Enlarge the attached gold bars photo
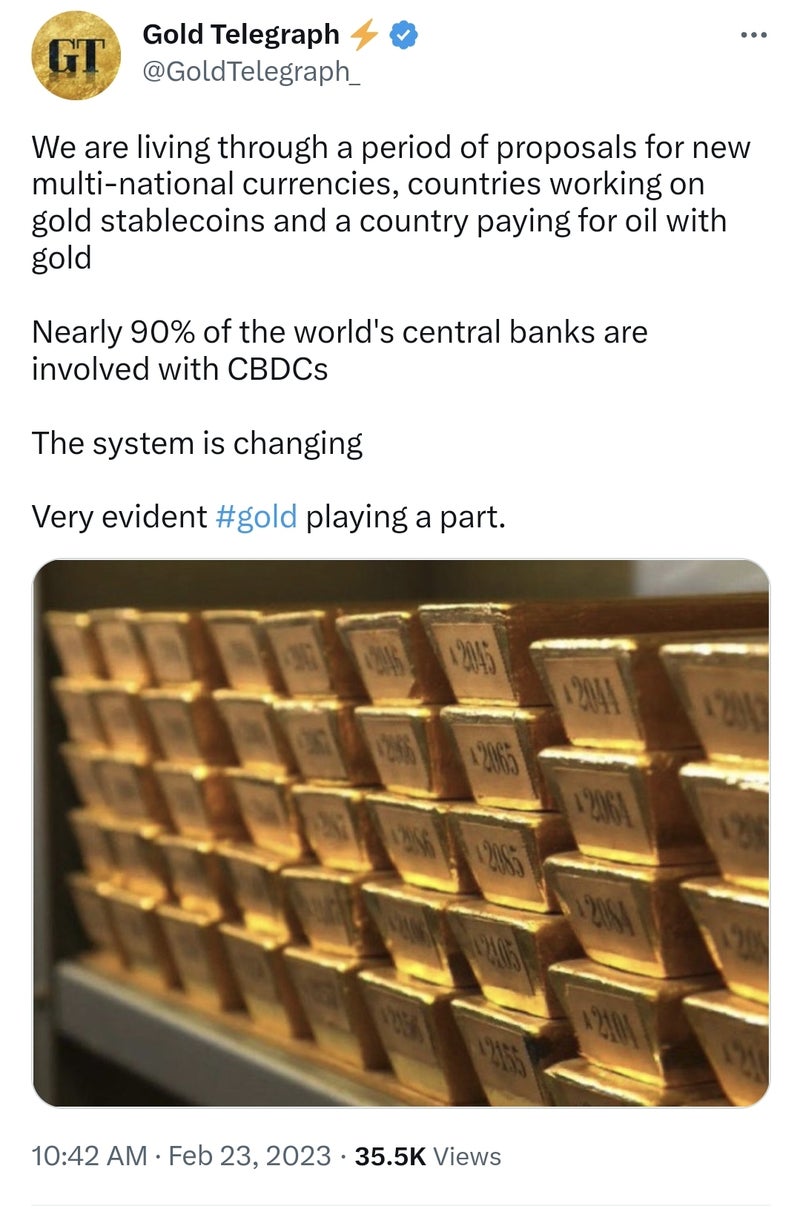Viewport: 800px width, 1209px height. pyautogui.click(x=401, y=832)
